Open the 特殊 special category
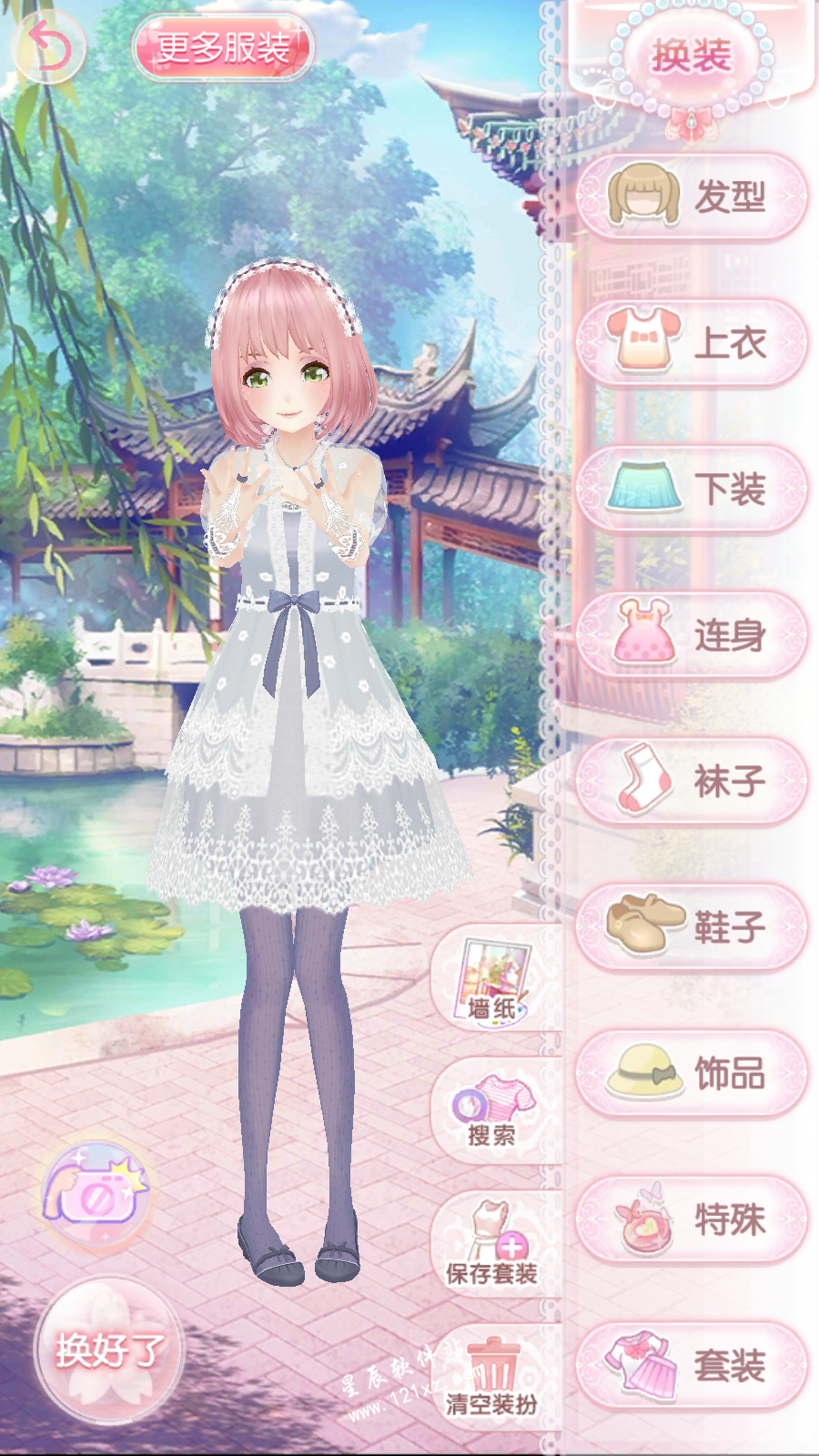The width and height of the screenshot is (819, 1456). pos(692,1219)
